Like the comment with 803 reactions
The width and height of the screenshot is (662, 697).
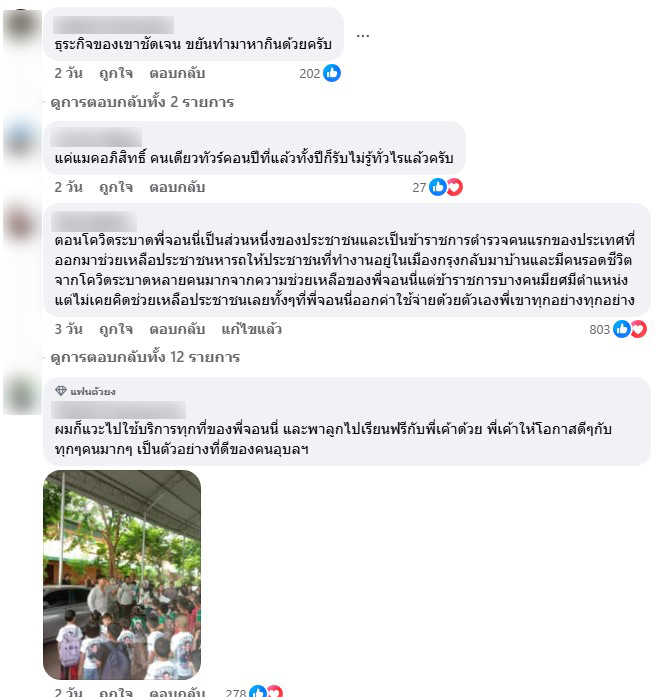click(115, 329)
